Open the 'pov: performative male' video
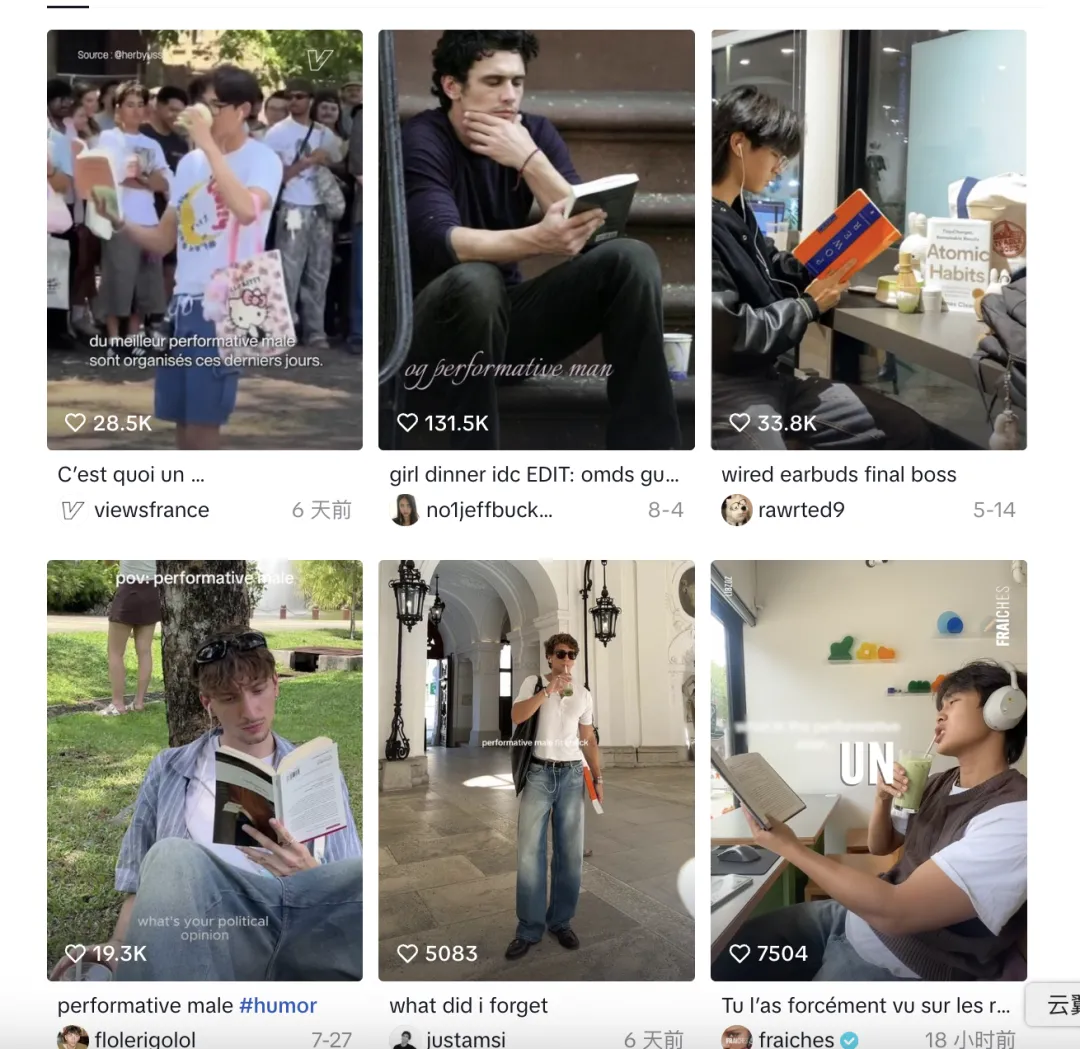Viewport: 1080px width, 1049px height. (x=204, y=770)
